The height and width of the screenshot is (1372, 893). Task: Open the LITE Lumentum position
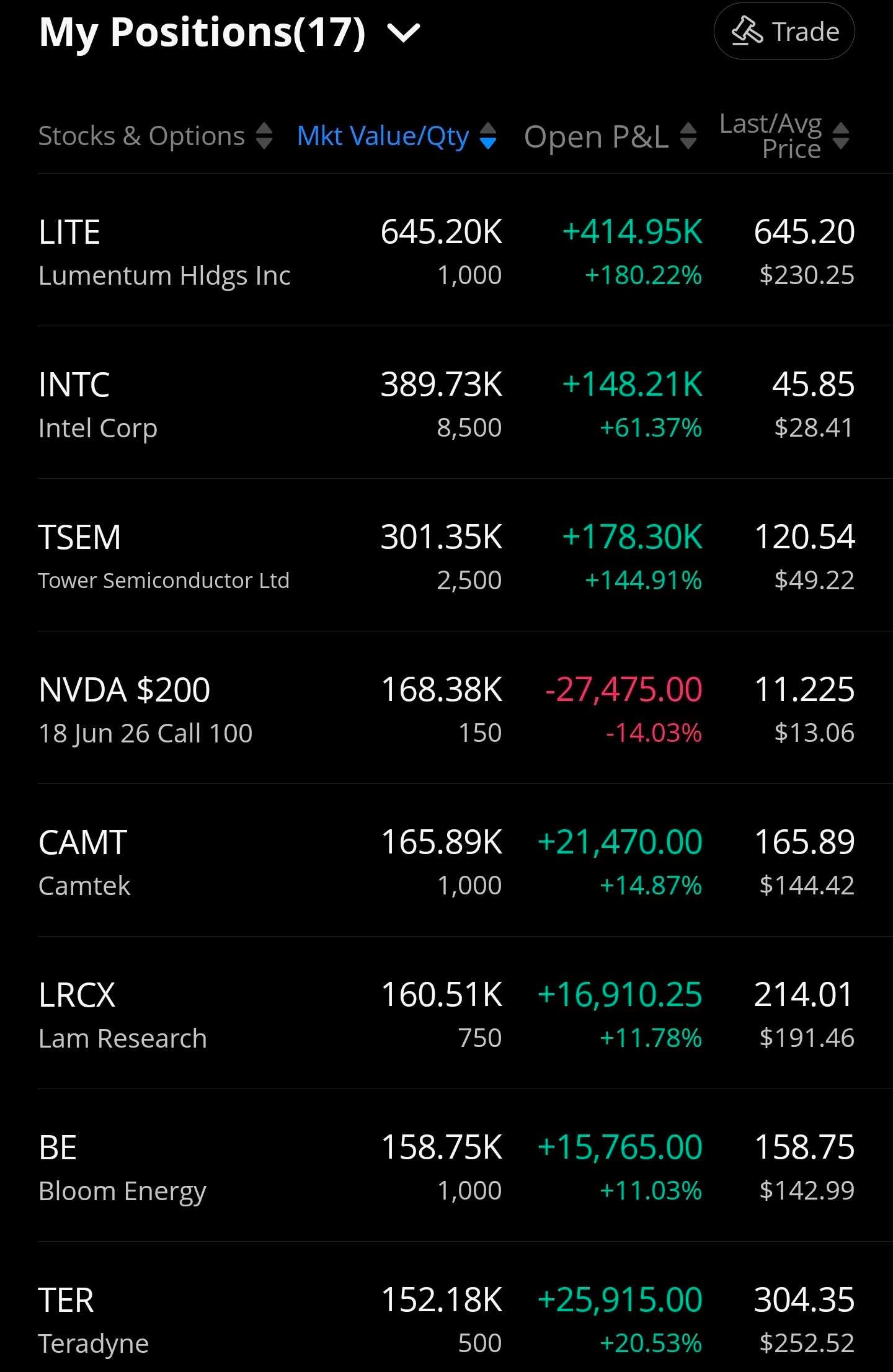coord(446,251)
